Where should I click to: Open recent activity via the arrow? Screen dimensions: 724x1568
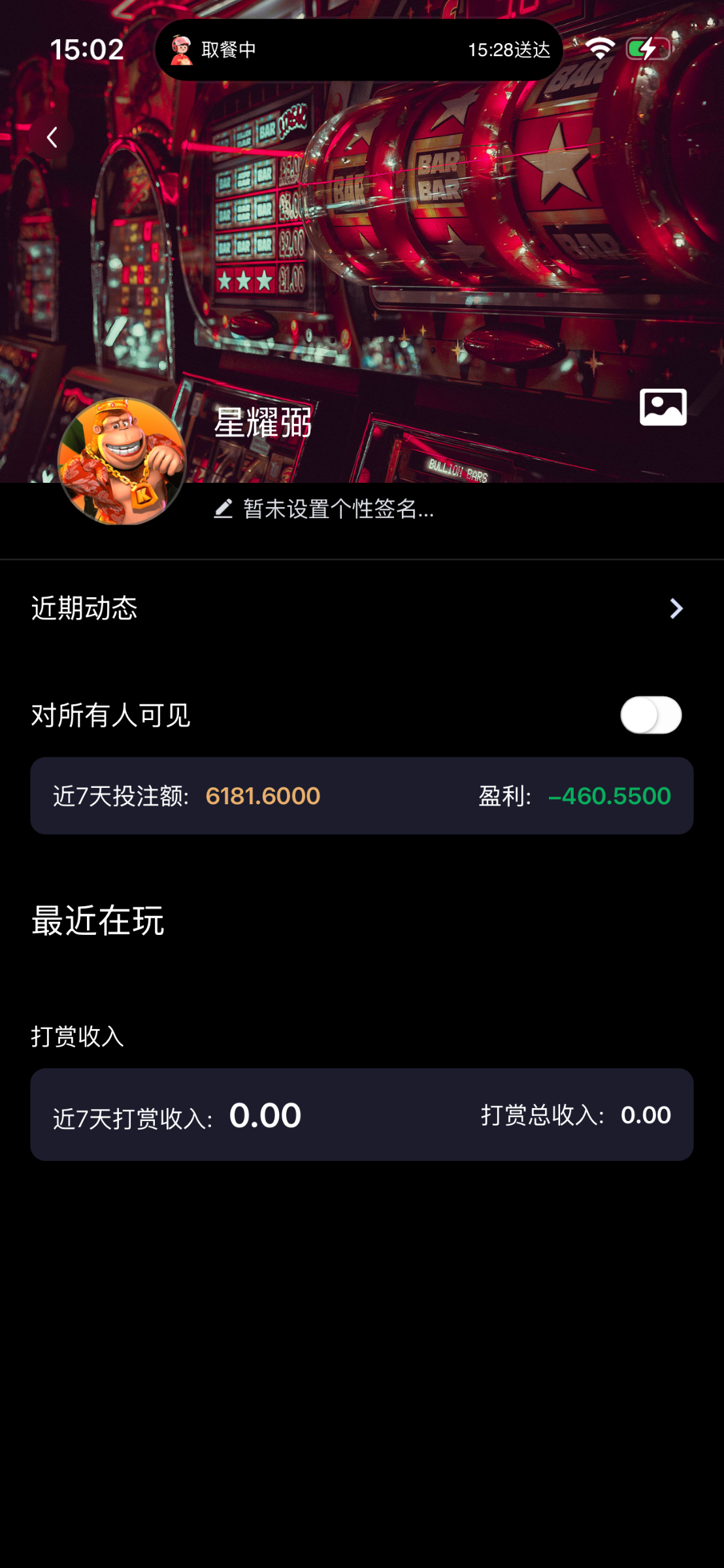(x=675, y=609)
